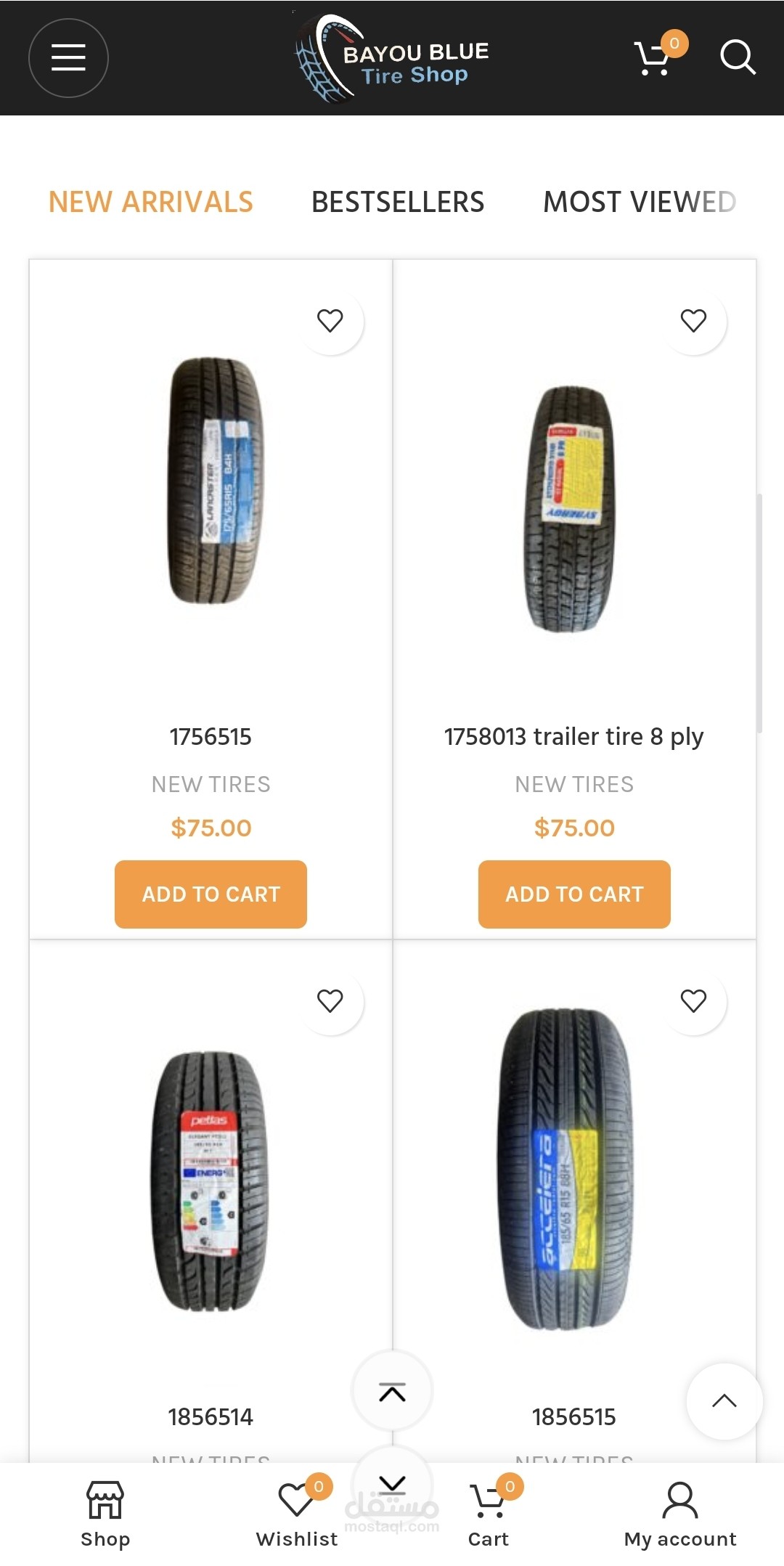Add tire 1756515 to cart

[x=211, y=894]
